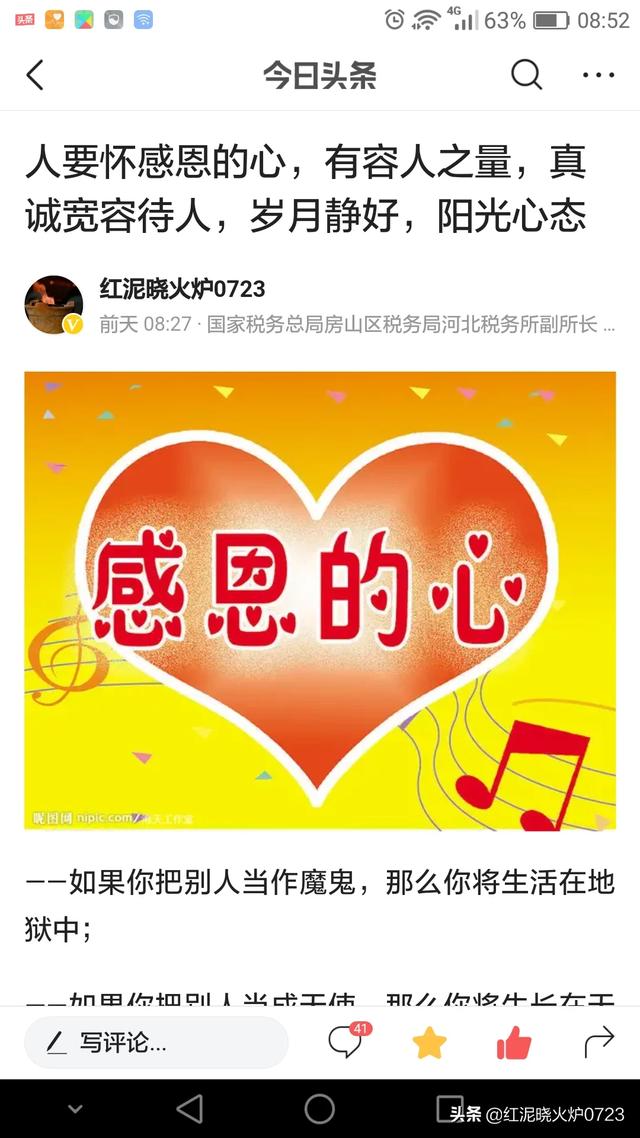Go back using the top-left arrow
The height and width of the screenshot is (1138, 640).
click(x=35, y=75)
